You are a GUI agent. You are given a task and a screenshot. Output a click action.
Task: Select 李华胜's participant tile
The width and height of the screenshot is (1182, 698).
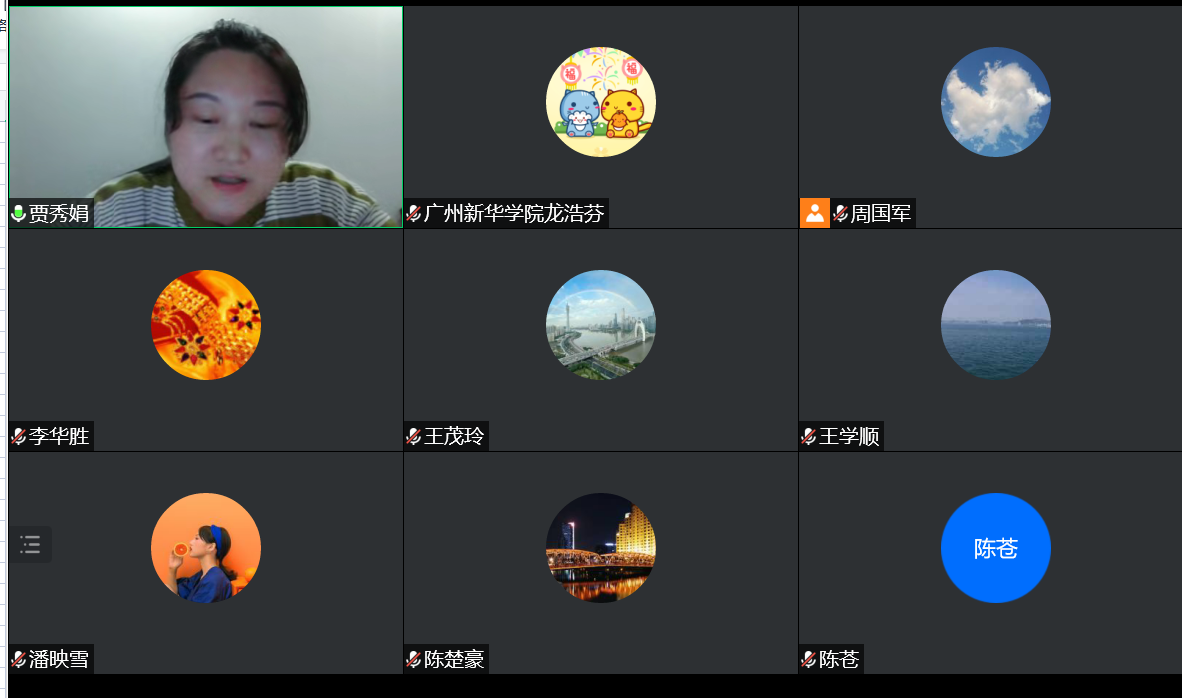[205, 340]
